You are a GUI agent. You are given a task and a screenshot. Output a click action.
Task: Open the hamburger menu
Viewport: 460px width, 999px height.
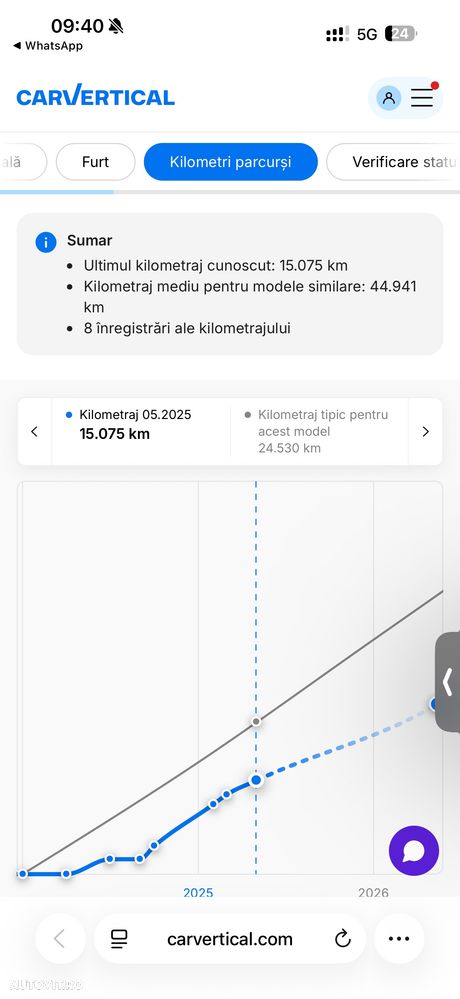point(422,97)
